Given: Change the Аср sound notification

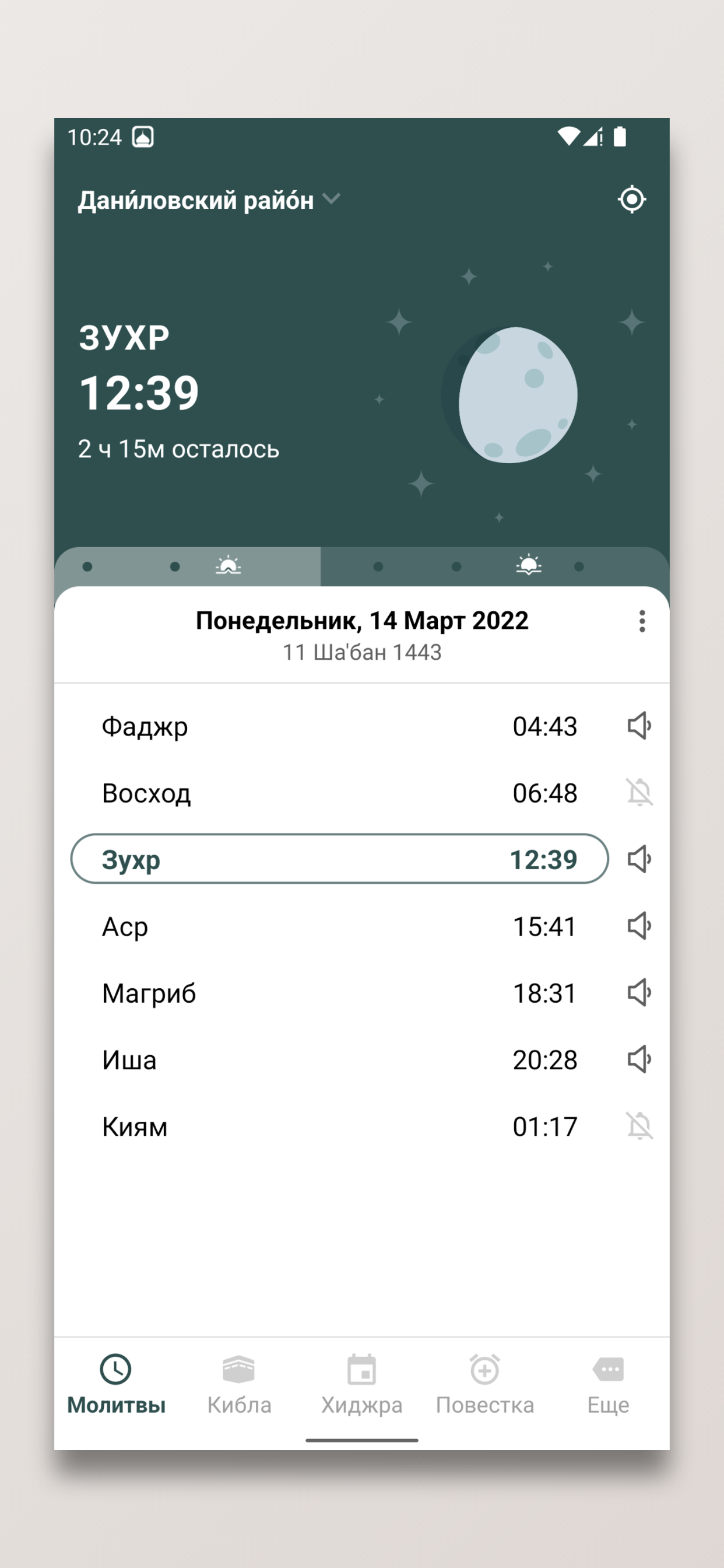Looking at the screenshot, I should (x=639, y=926).
